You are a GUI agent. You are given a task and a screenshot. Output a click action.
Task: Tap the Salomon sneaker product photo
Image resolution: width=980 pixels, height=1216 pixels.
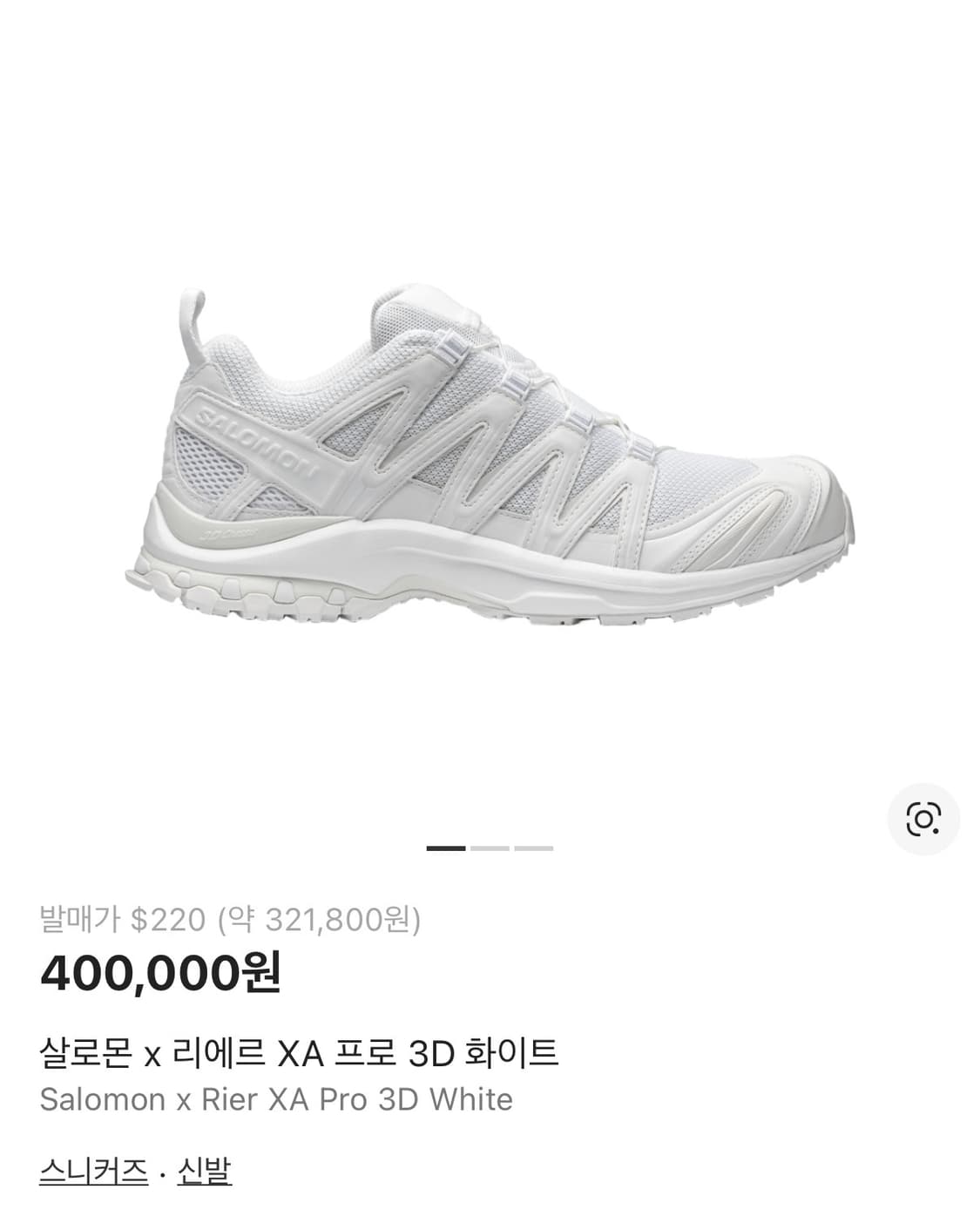(x=490, y=453)
